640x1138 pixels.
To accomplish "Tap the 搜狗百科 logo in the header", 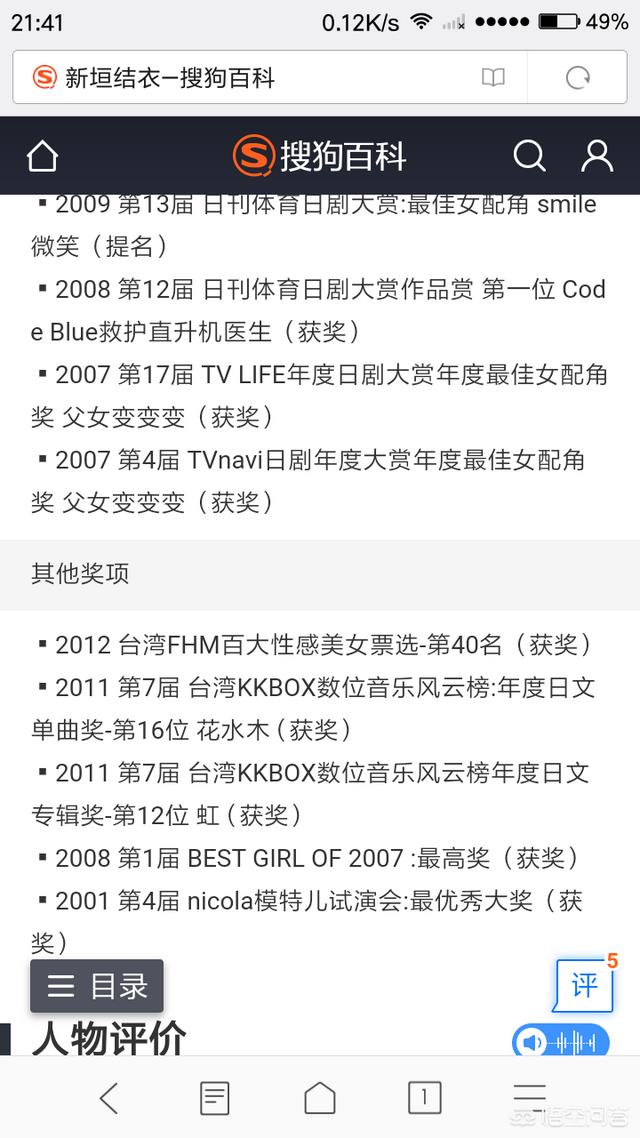I will (319, 156).
